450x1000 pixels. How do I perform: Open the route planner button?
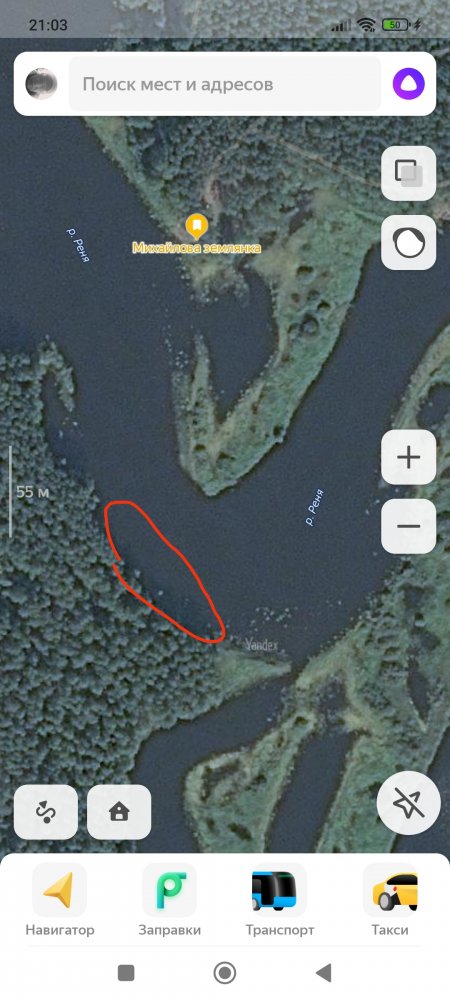46,812
